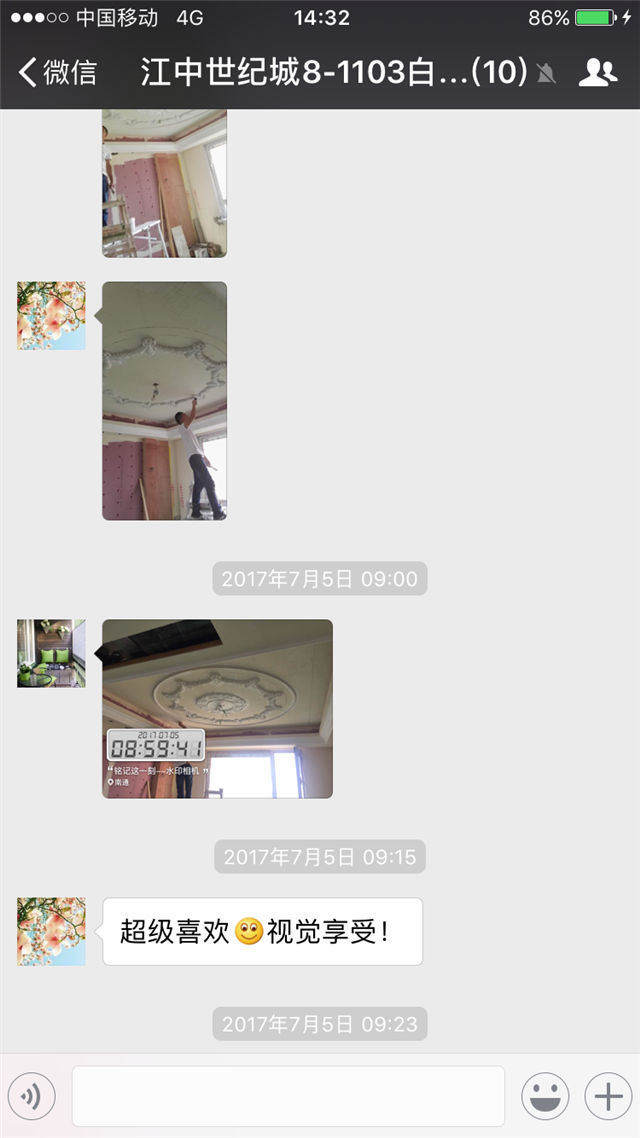The image size is (640, 1138).
Task: Open profile of the flower avatar sender of 超级喜欢
Action: 51,931
